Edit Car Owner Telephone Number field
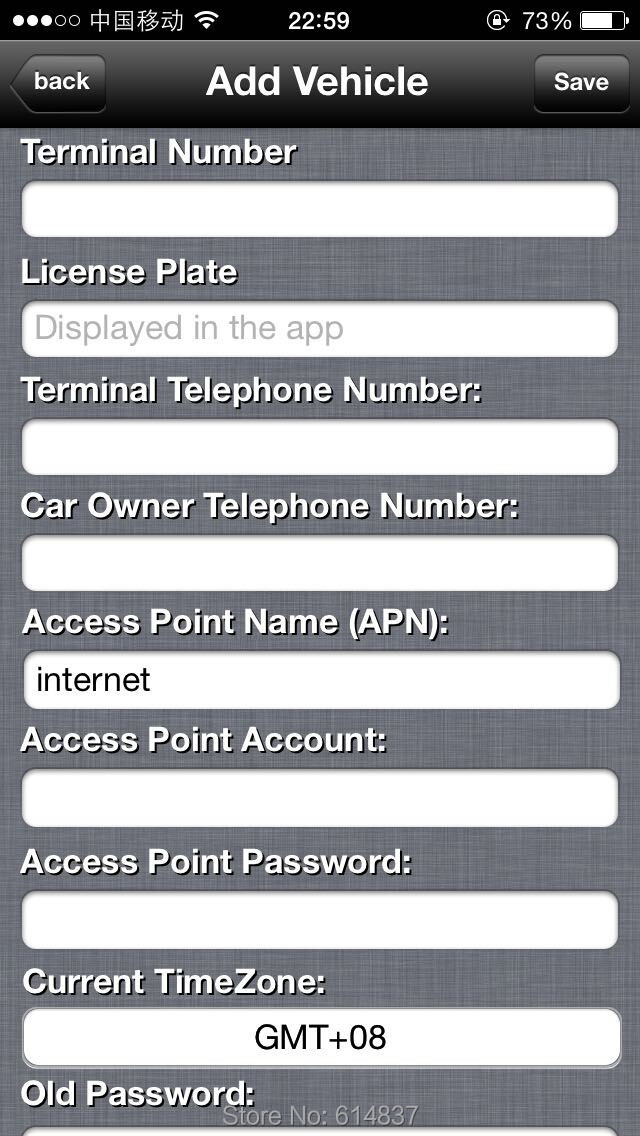This screenshot has height=1136, width=640. (320, 563)
